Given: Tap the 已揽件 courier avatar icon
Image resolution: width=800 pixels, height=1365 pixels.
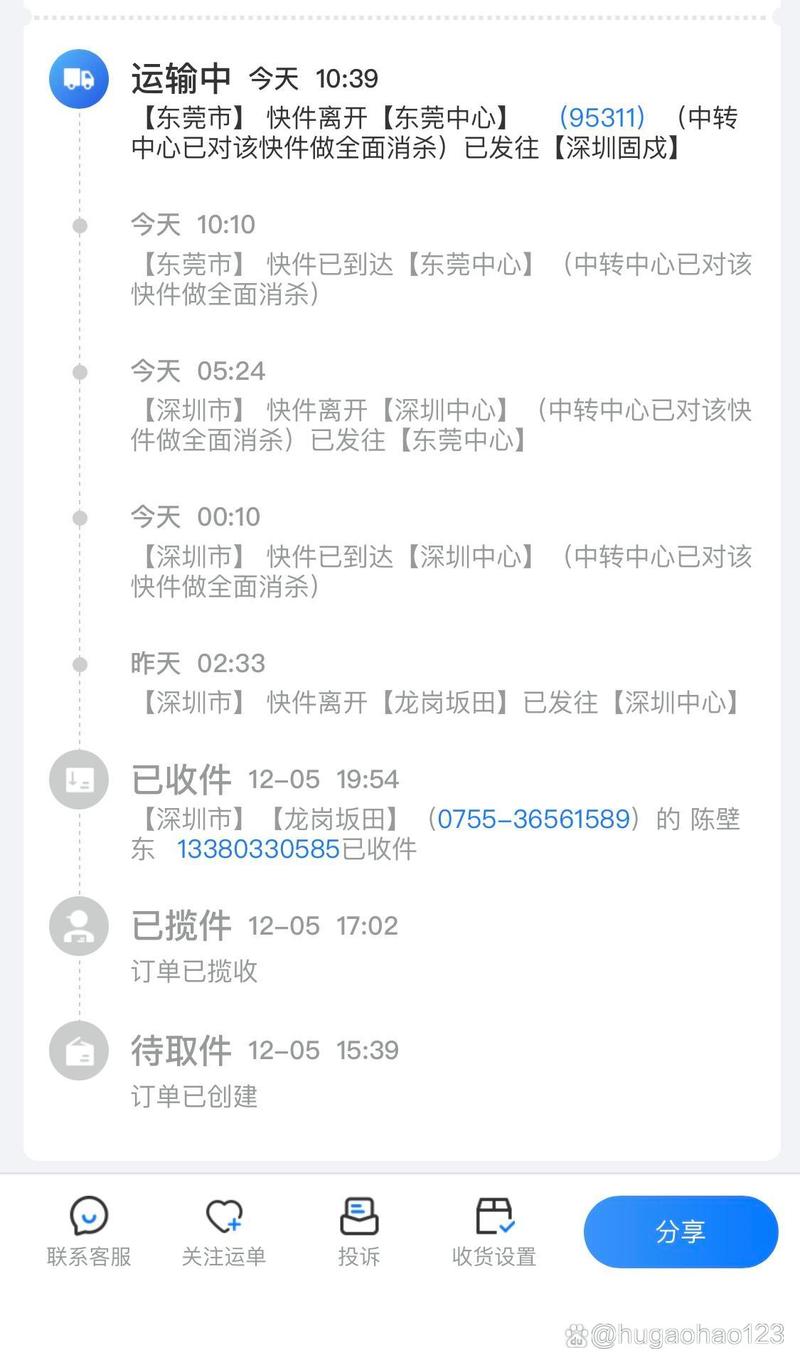Looking at the screenshot, I should tap(78, 926).
